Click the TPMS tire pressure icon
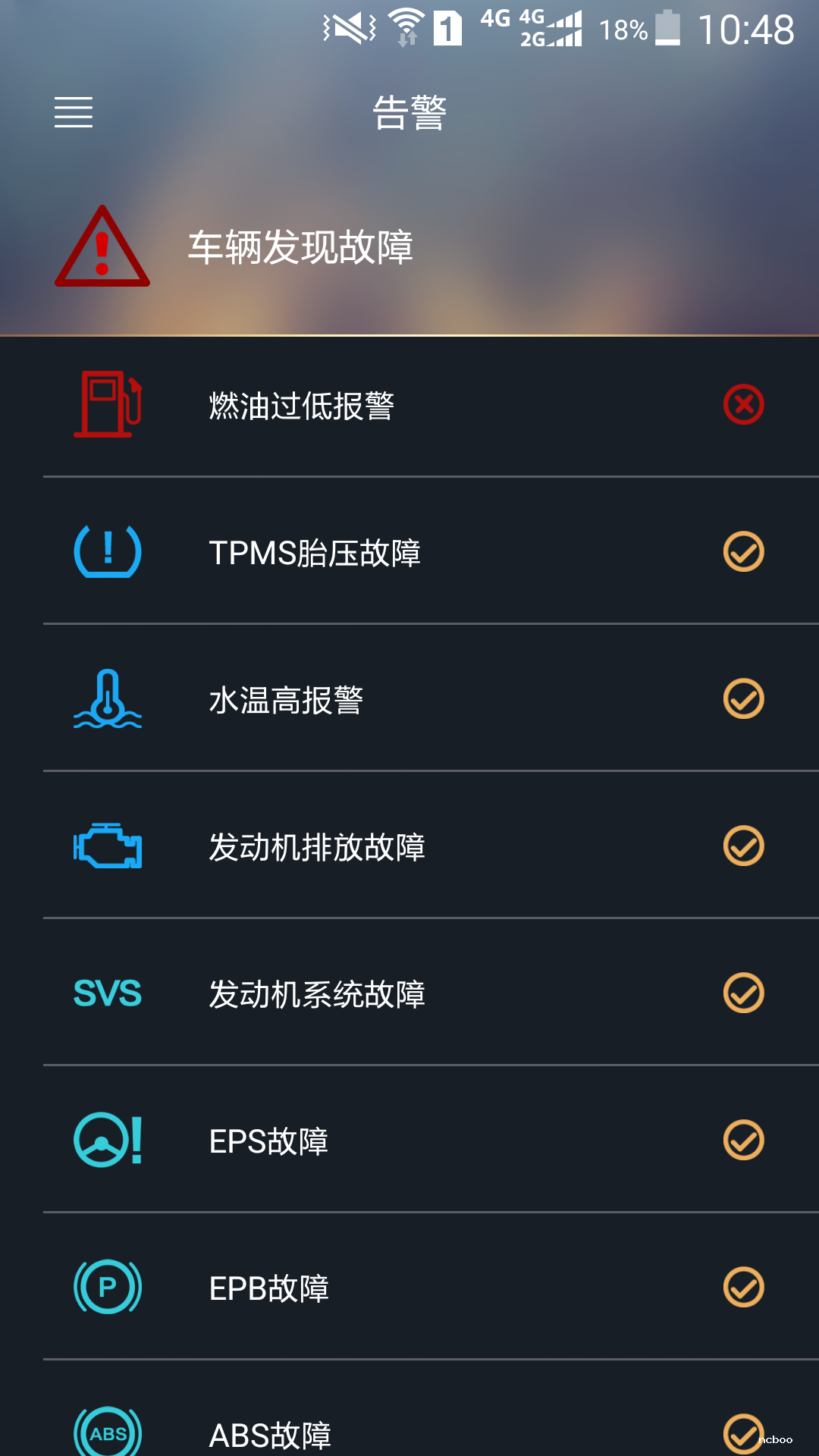Screen dimensions: 819x1456 coord(108,551)
